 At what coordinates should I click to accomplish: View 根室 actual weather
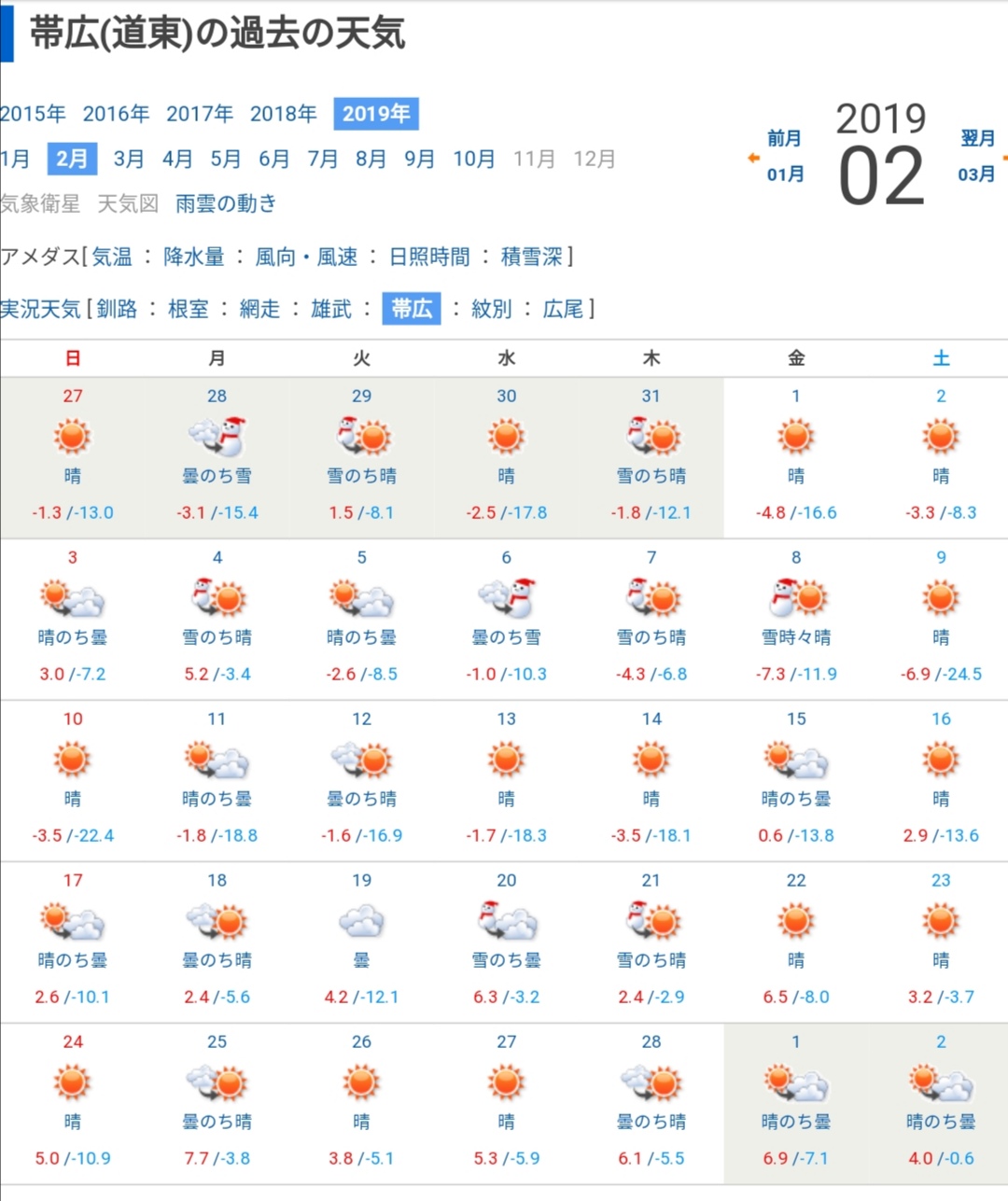pos(188,309)
